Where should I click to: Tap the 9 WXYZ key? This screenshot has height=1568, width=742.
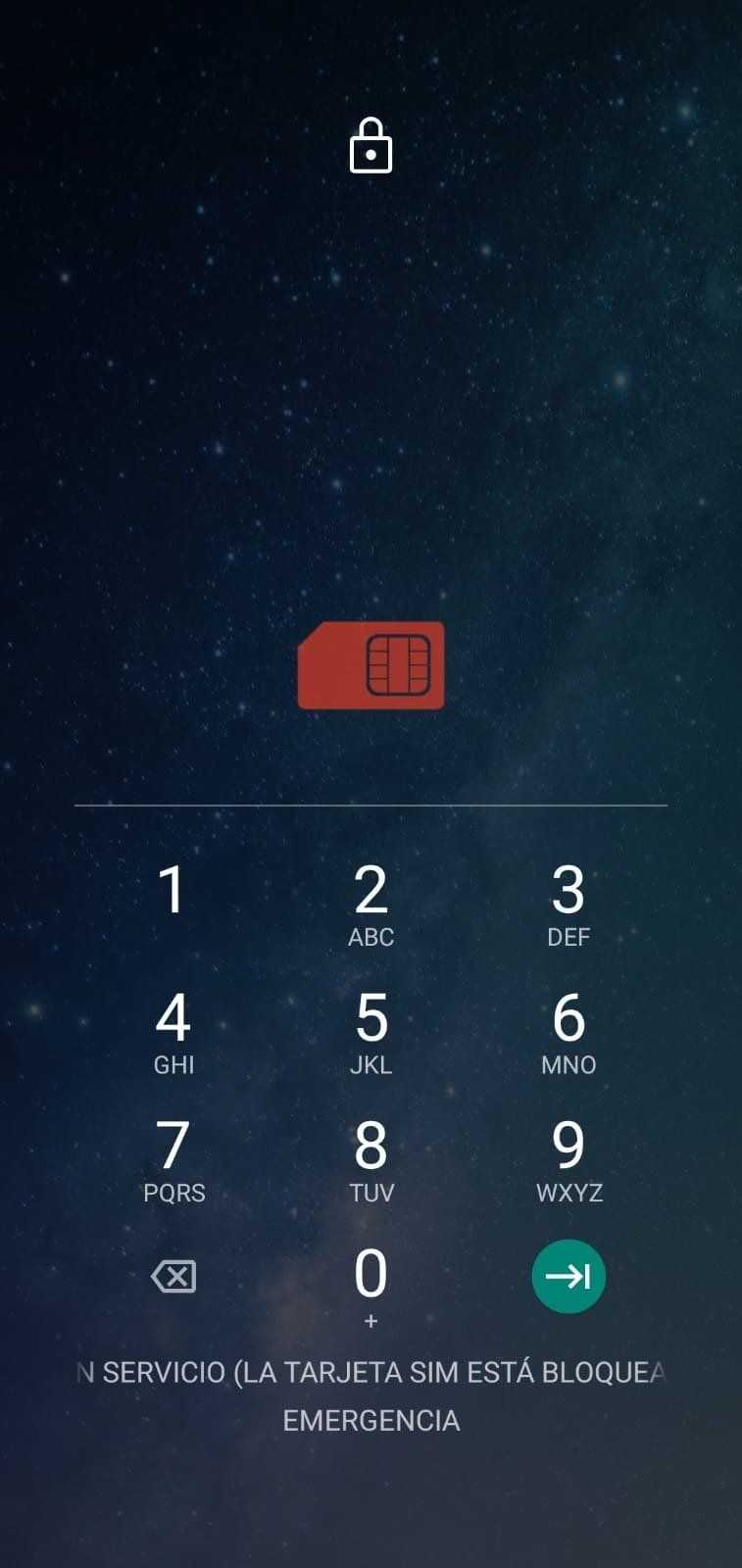pyautogui.click(x=569, y=1159)
